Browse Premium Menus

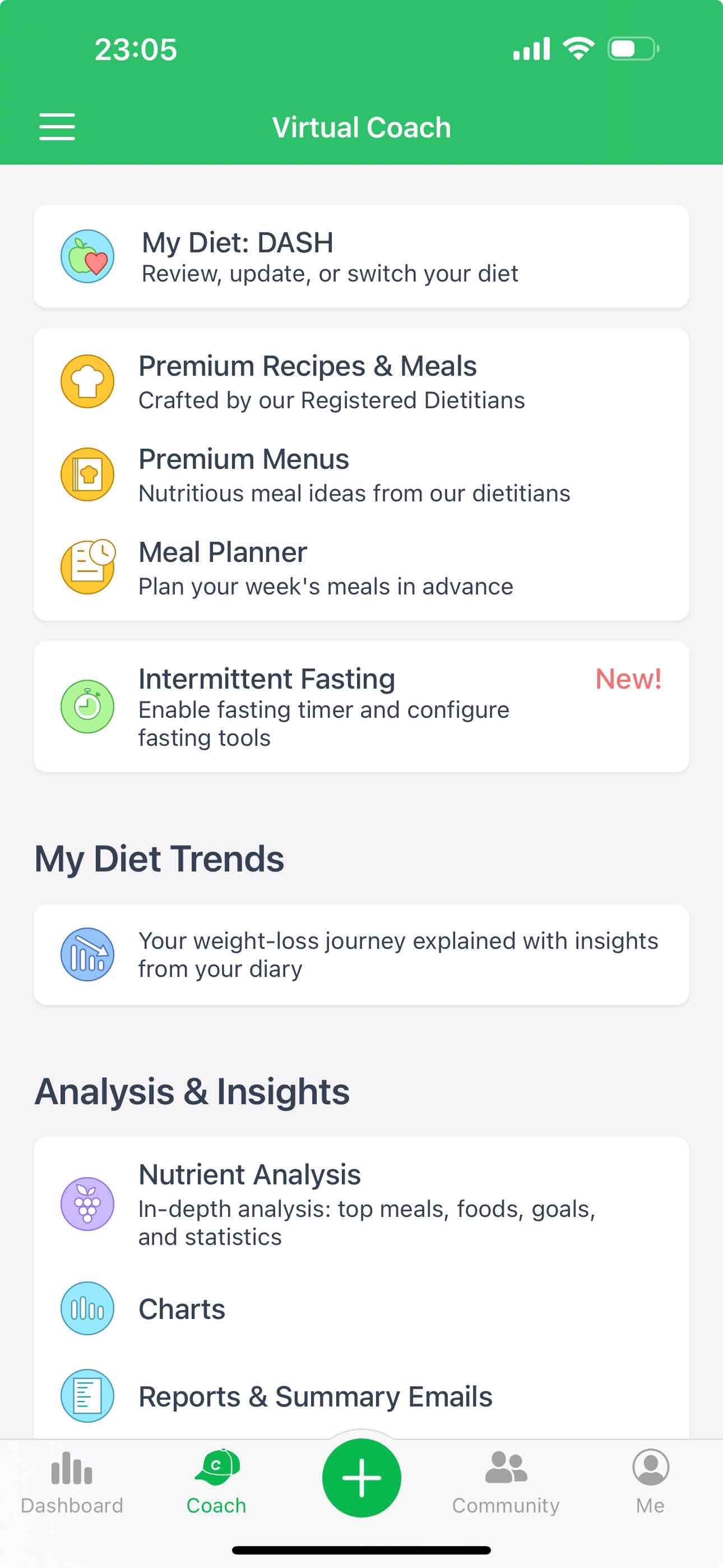coord(360,475)
